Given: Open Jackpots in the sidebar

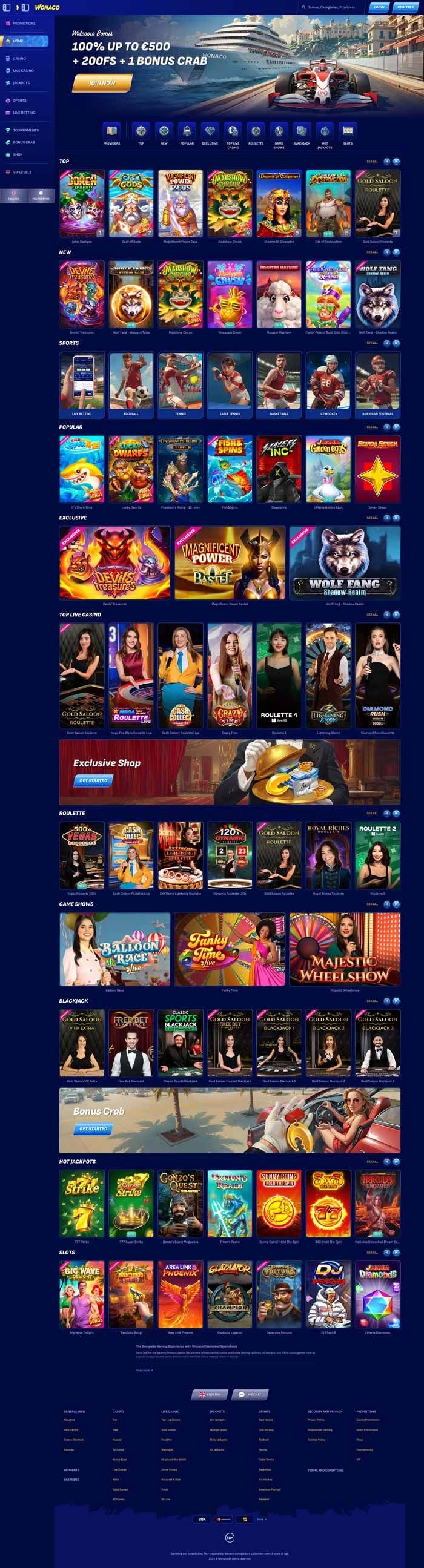Looking at the screenshot, I should tap(21, 83).
